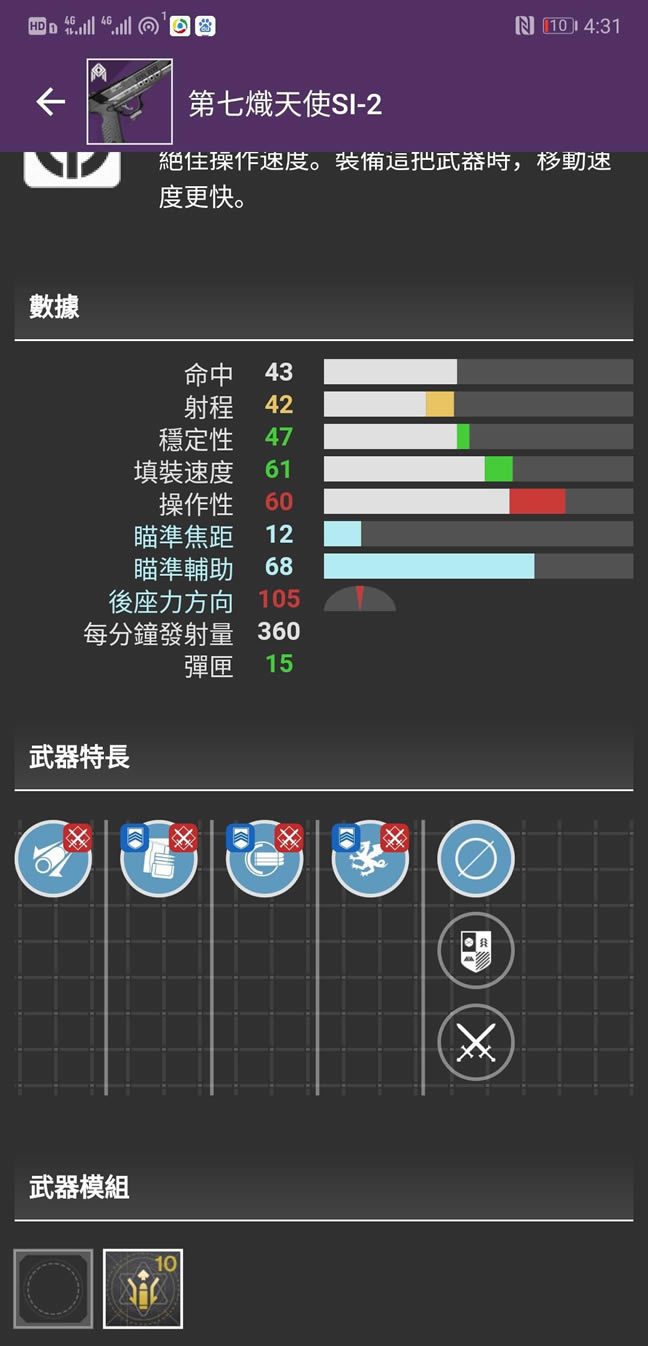Go back using the arrow icon
Image resolution: width=648 pixels, height=1346 pixels.
click(50, 102)
